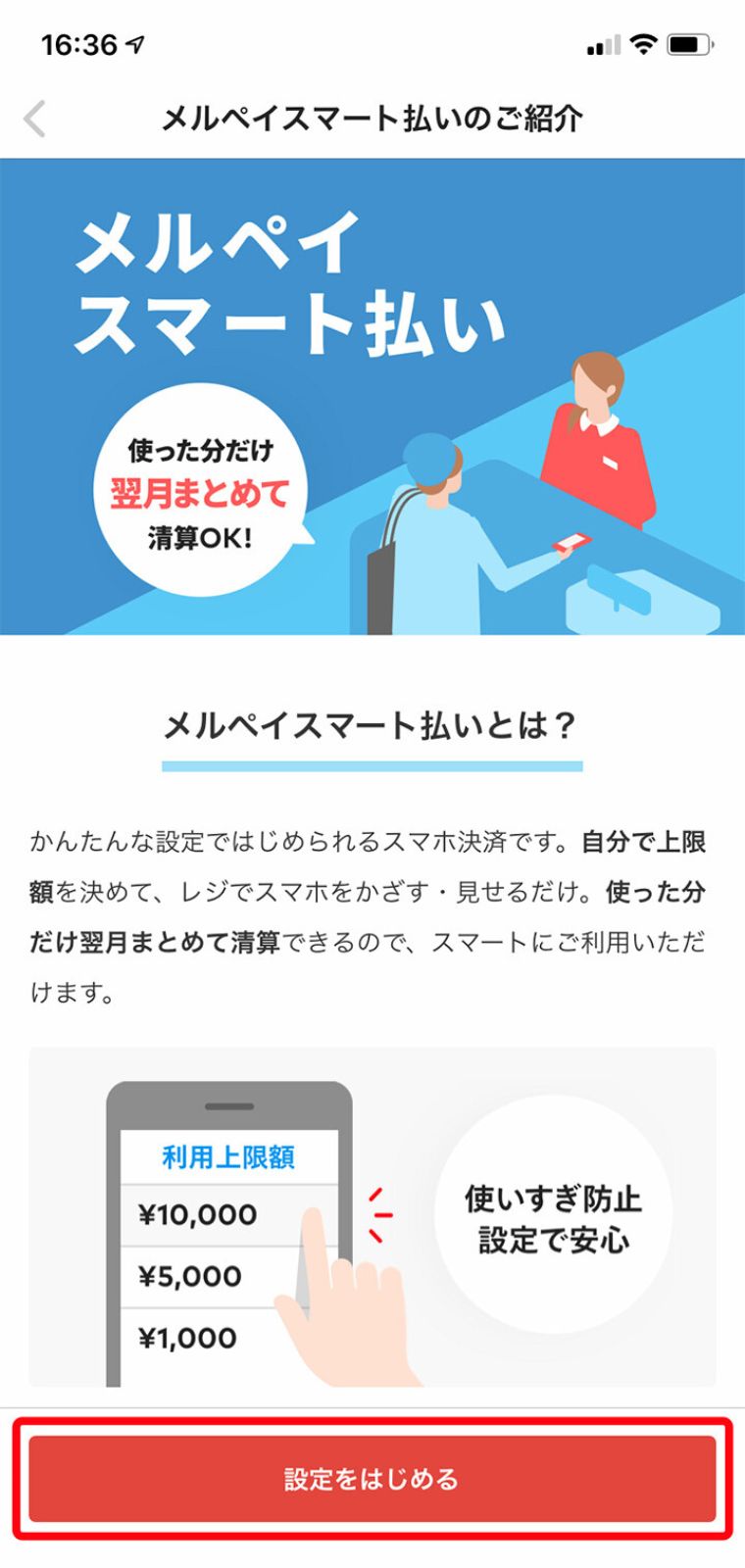Go back using the top-left arrow
This screenshot has height=1568, width=745.
point(34,119)
